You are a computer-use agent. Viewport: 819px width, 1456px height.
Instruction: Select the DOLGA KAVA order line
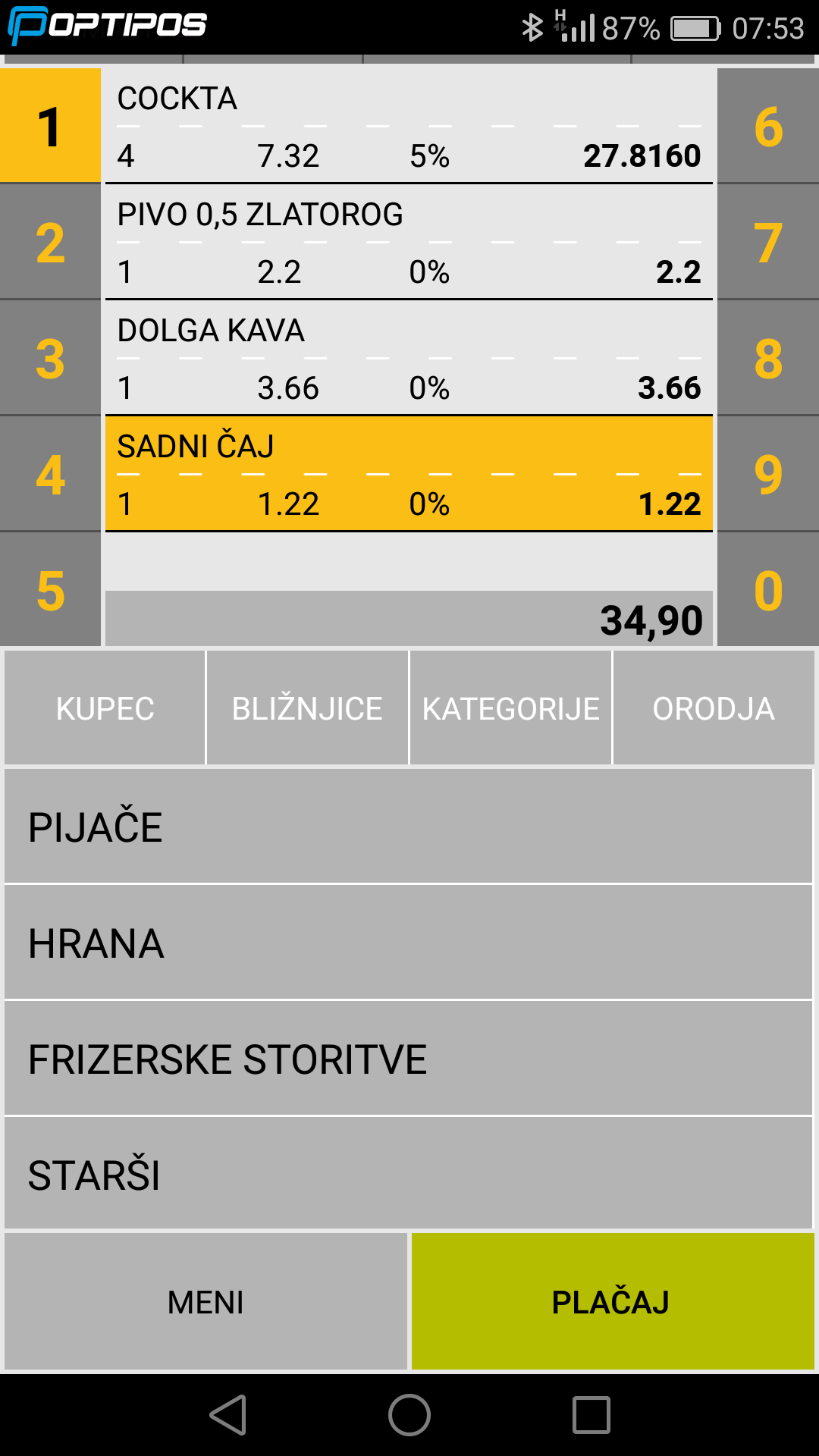pyautogui.click(x=408, y=359)
